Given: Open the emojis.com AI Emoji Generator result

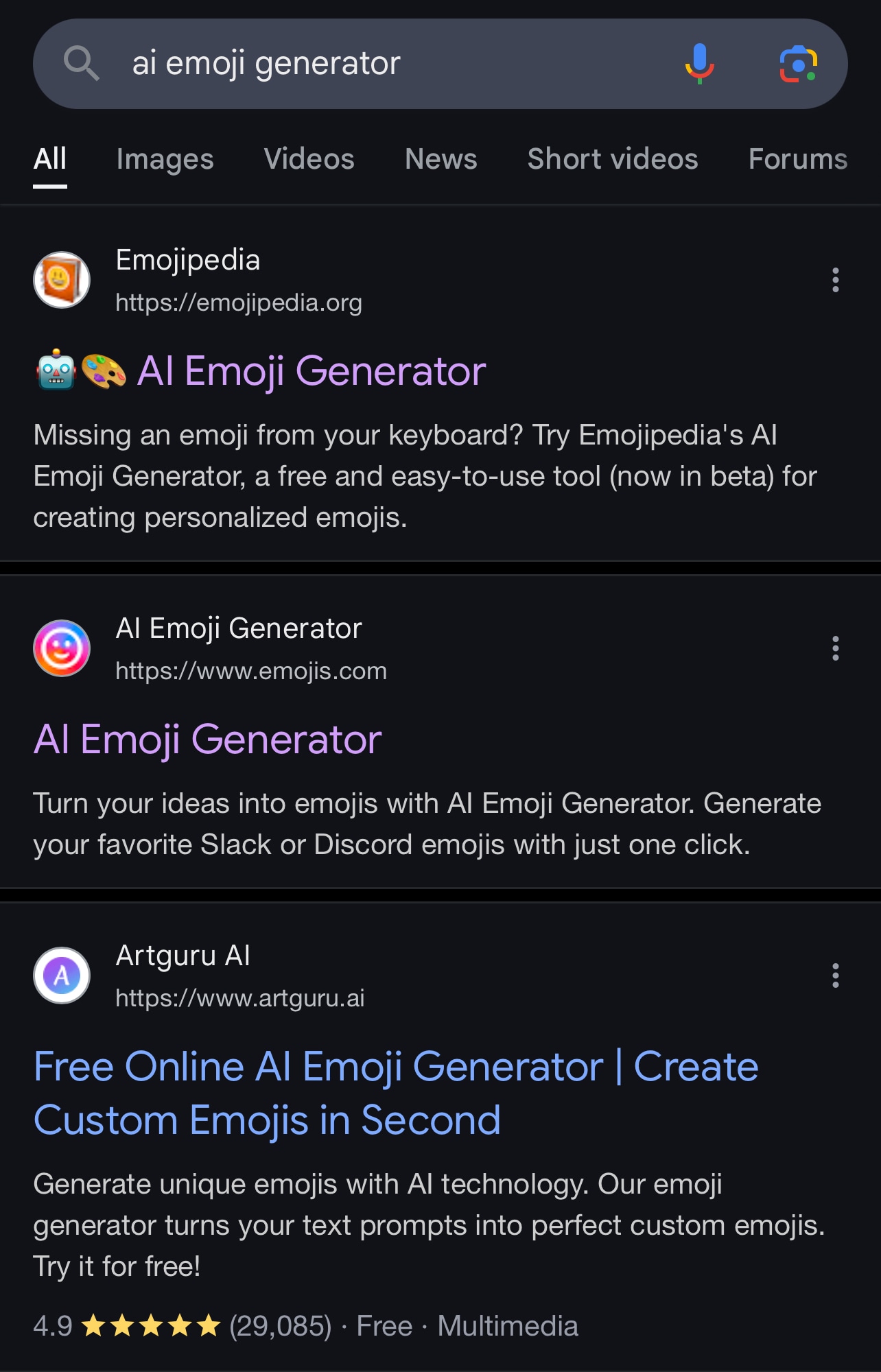Looking at the screenshot, I should click(207, 740).
